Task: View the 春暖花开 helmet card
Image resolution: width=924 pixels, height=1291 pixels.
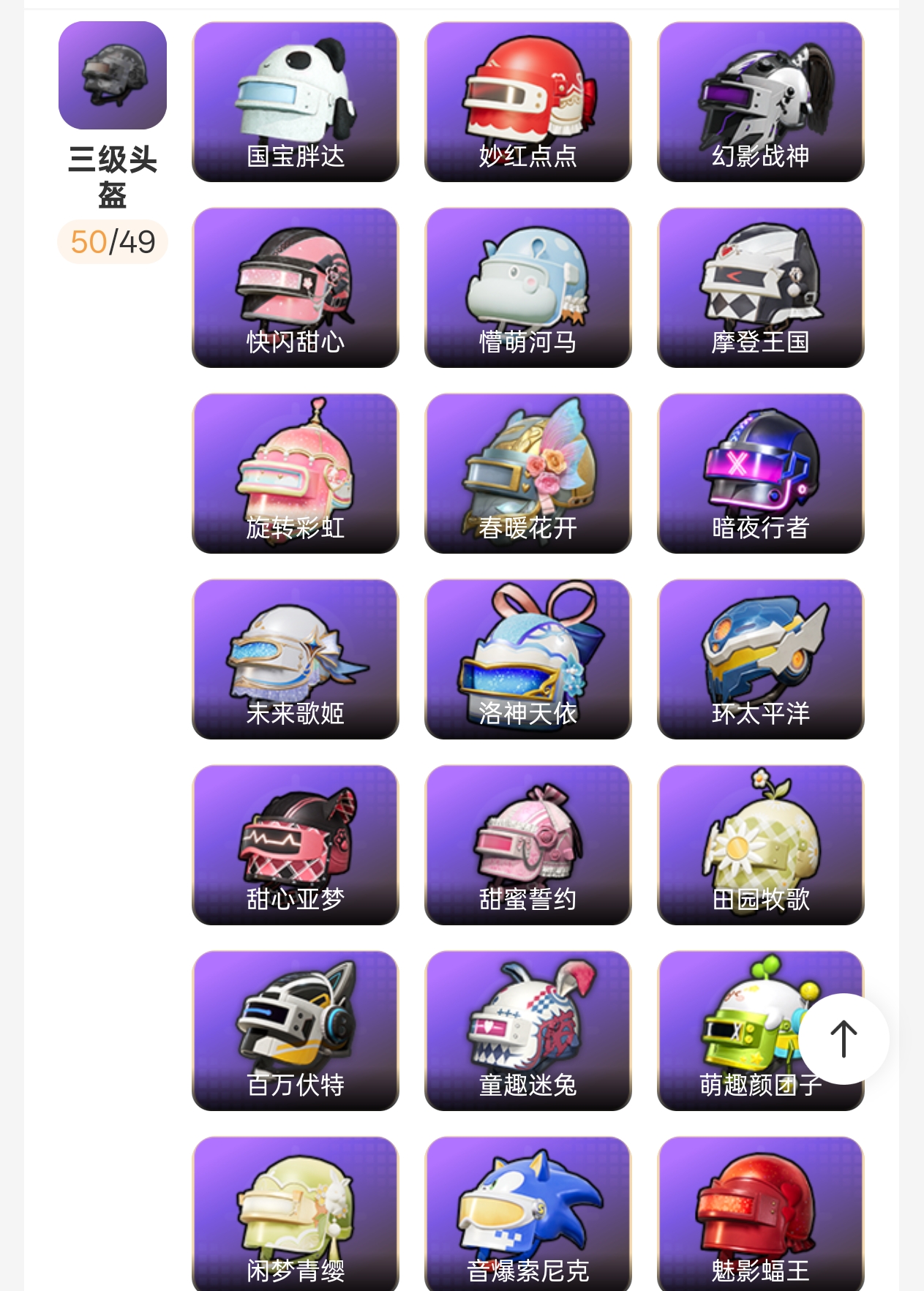Action: 527,474
